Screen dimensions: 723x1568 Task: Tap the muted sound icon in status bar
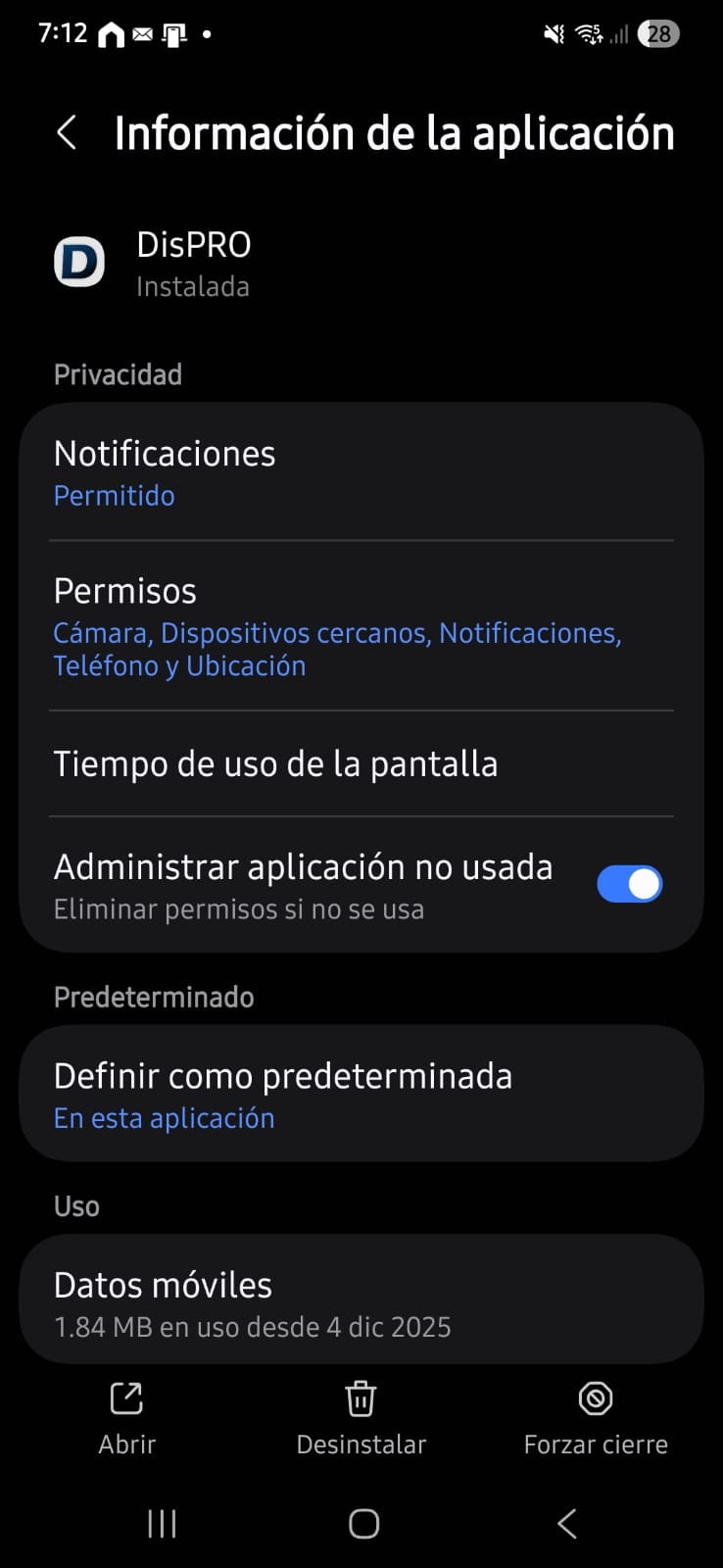click(552, 33)
